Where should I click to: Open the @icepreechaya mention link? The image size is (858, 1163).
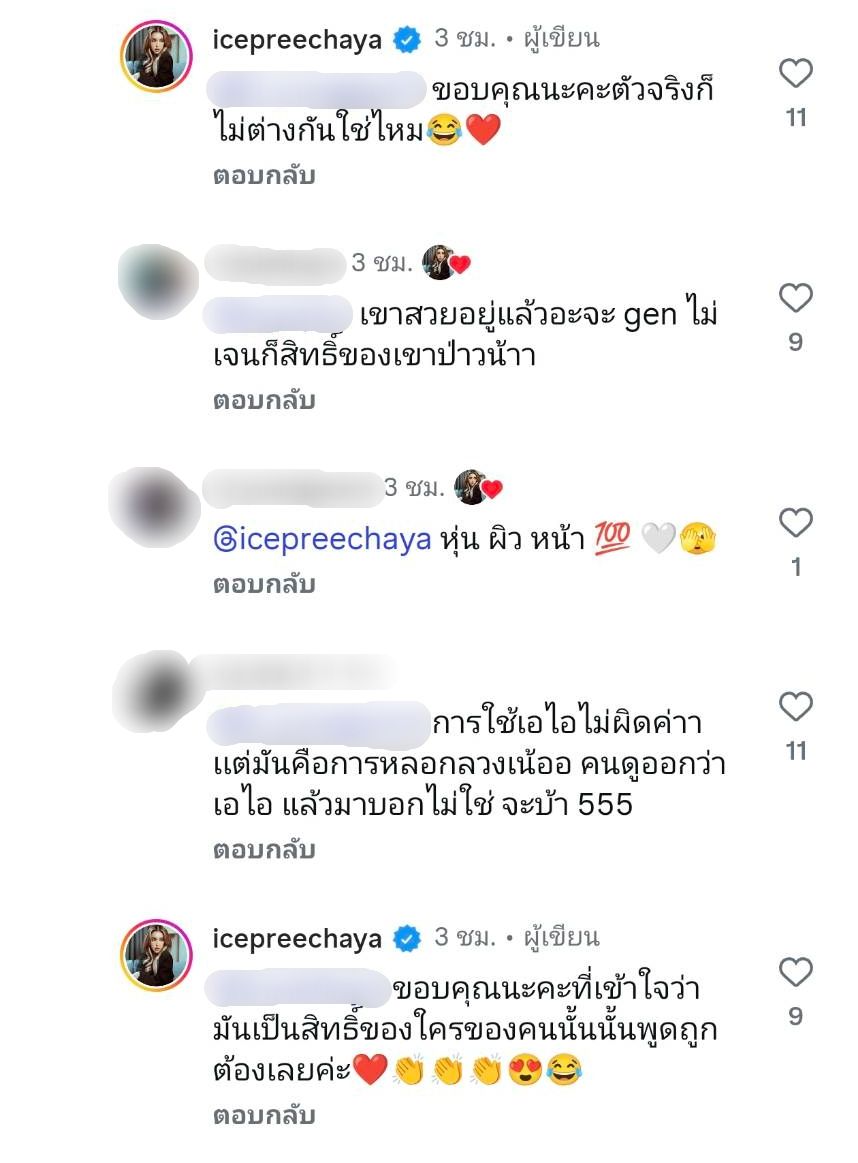tap(322, 541)
